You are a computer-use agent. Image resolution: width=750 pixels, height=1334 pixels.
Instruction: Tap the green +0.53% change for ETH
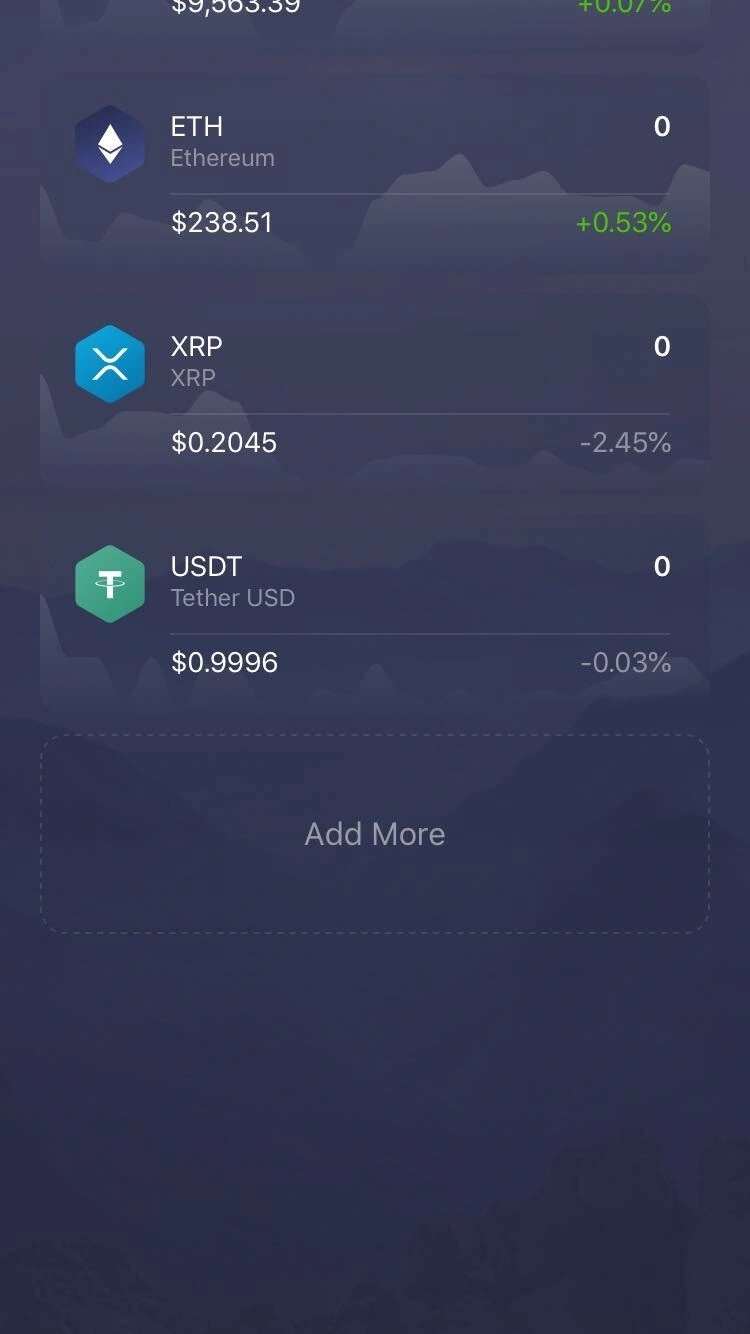tap(623, 222)
